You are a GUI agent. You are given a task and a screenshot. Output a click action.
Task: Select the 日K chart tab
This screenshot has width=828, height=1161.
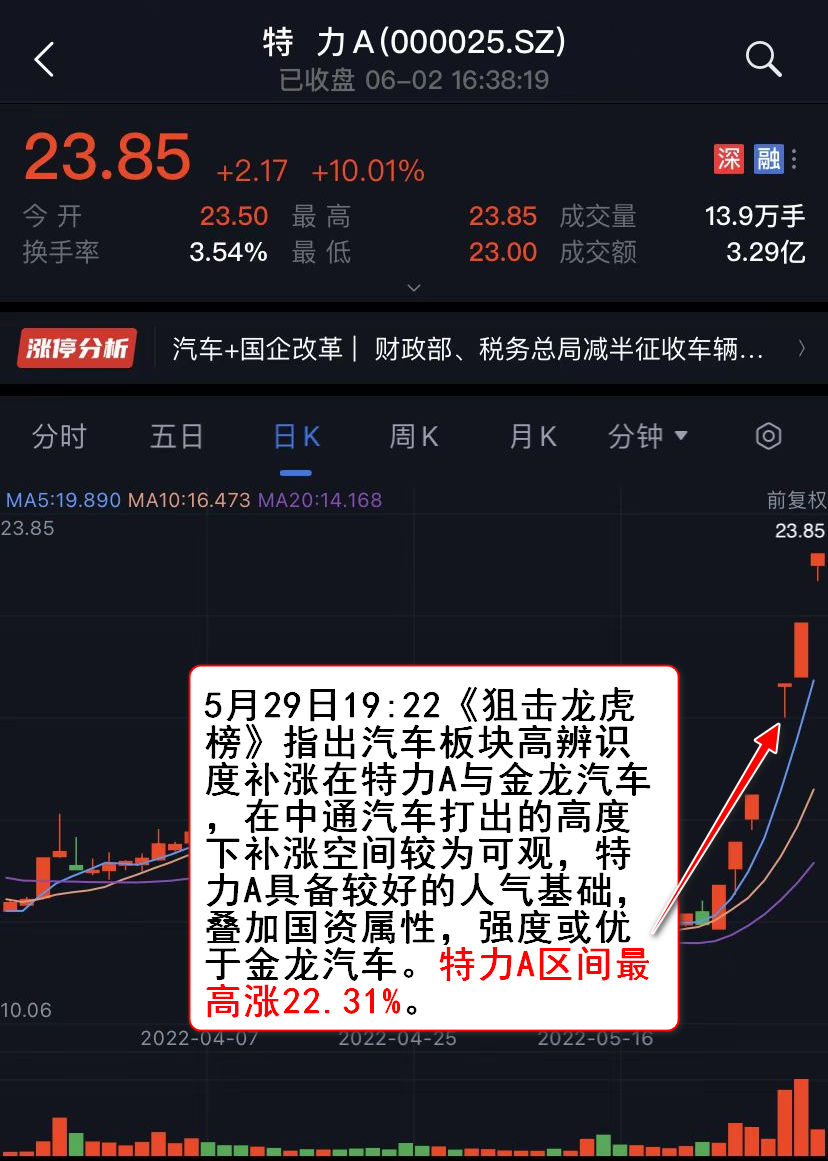point(296,437)
